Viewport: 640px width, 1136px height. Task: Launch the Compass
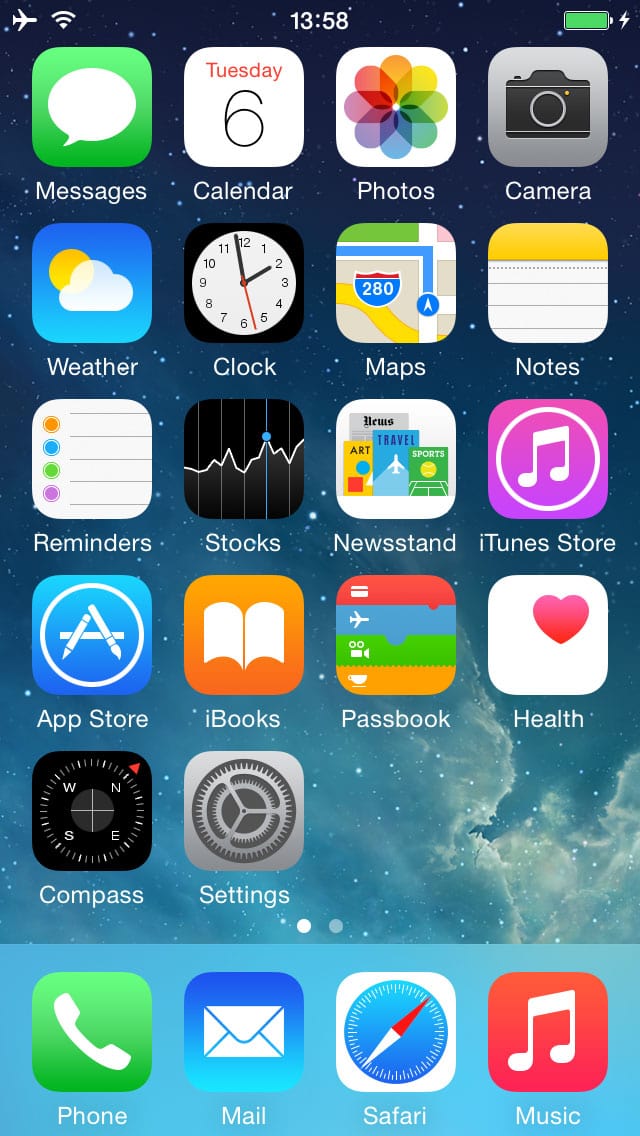(92, 811)
